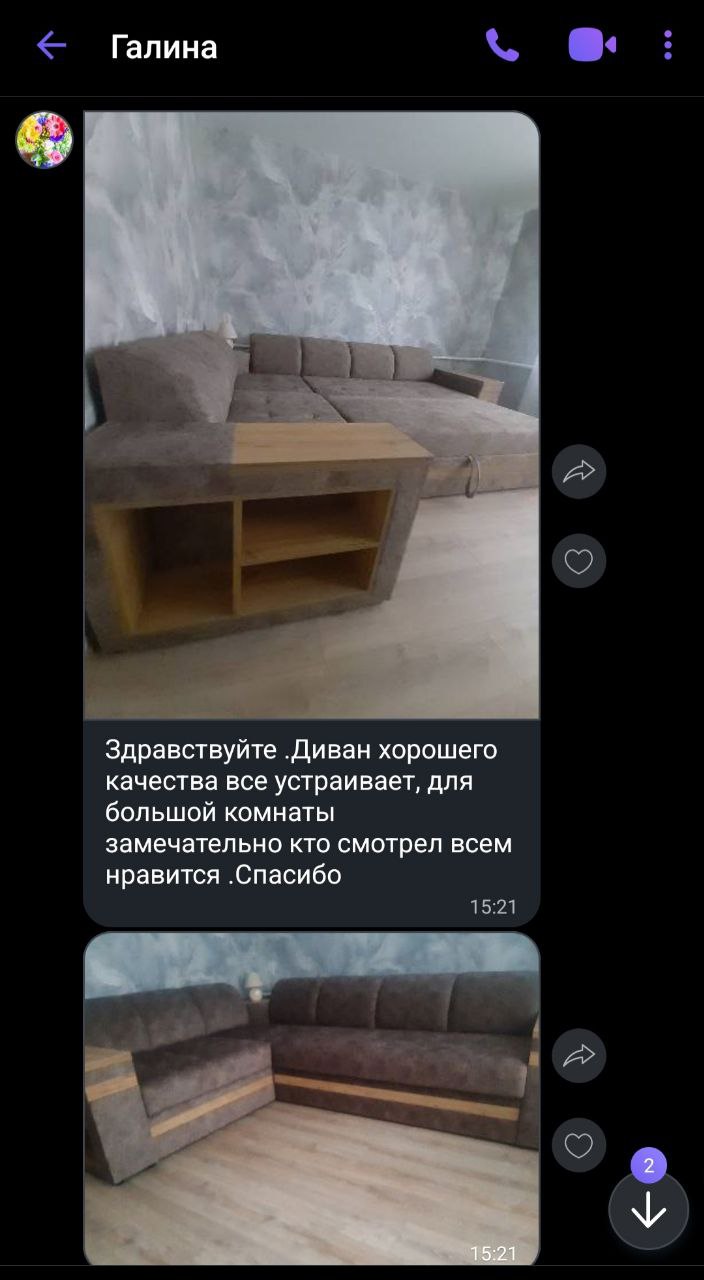Like the message with sofa review text

(579, 561)
